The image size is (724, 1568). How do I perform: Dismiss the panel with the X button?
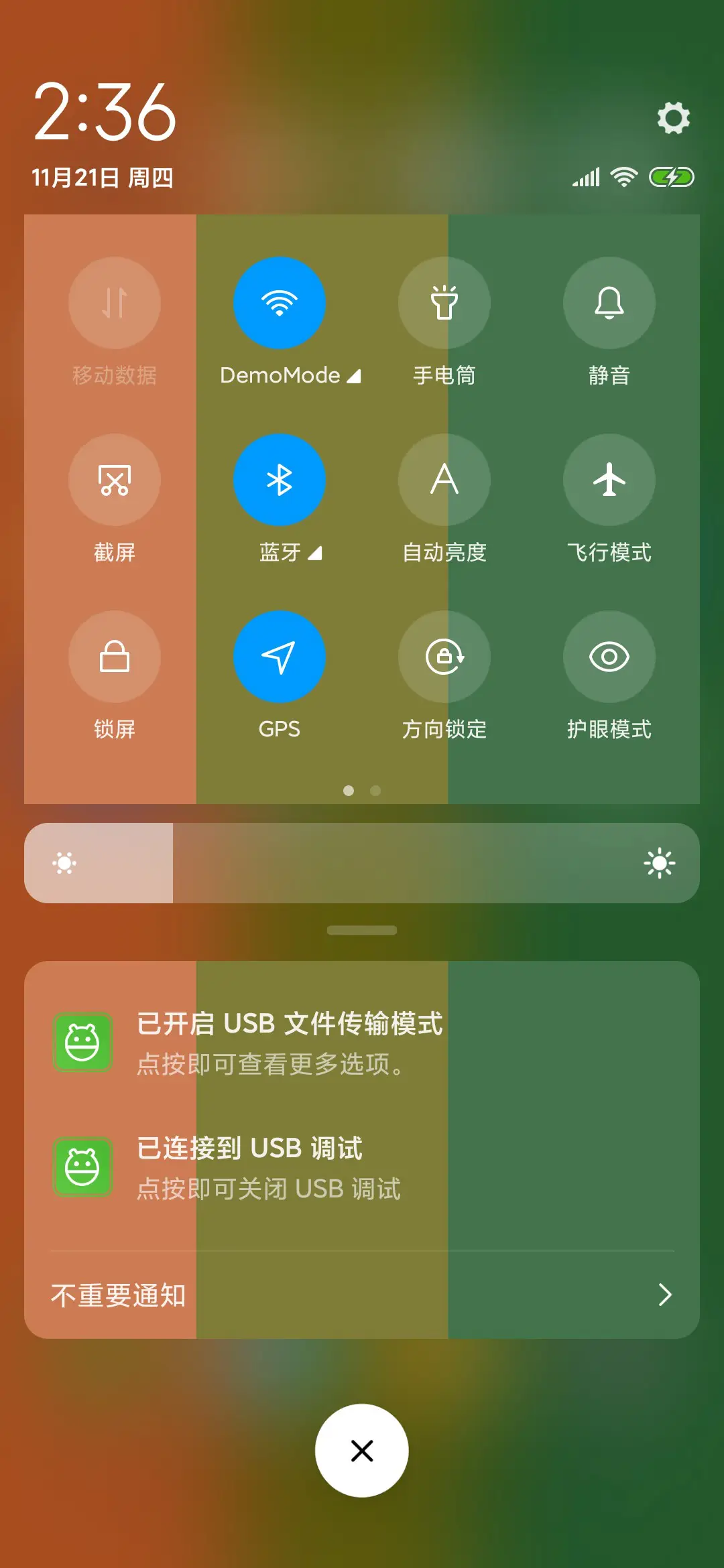[362, 1450]
